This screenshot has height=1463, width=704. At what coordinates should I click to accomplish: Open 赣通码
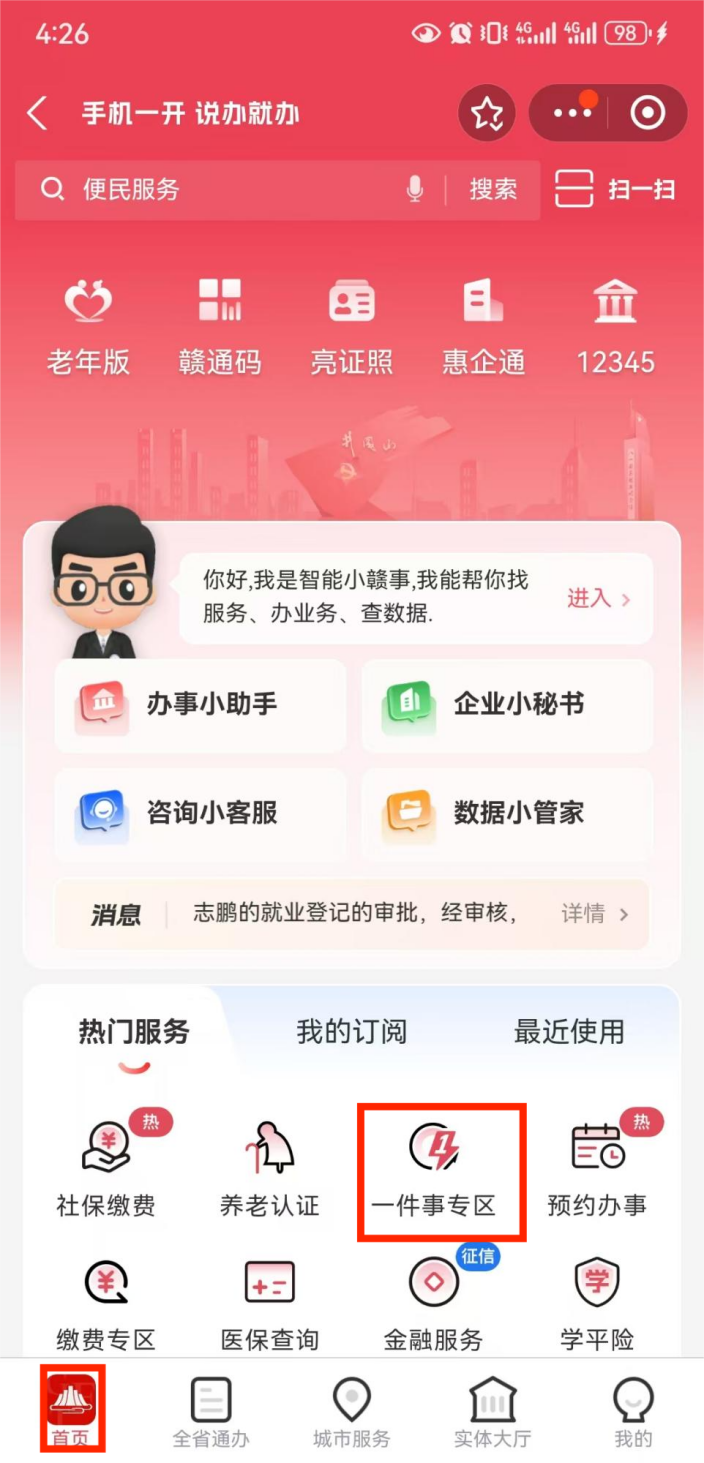click(x=220, y=327)
